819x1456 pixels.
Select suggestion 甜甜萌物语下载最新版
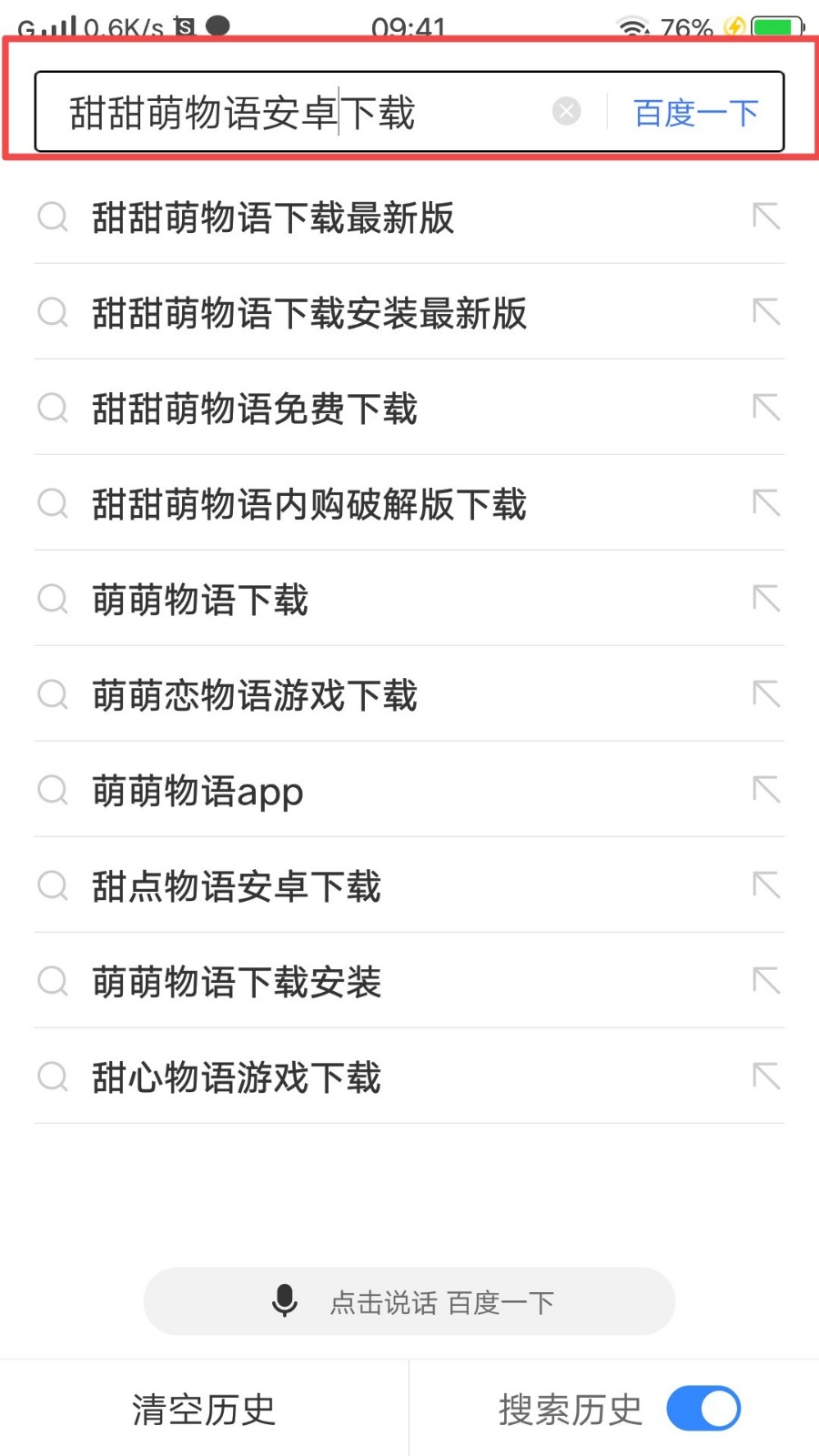(409, 217)
